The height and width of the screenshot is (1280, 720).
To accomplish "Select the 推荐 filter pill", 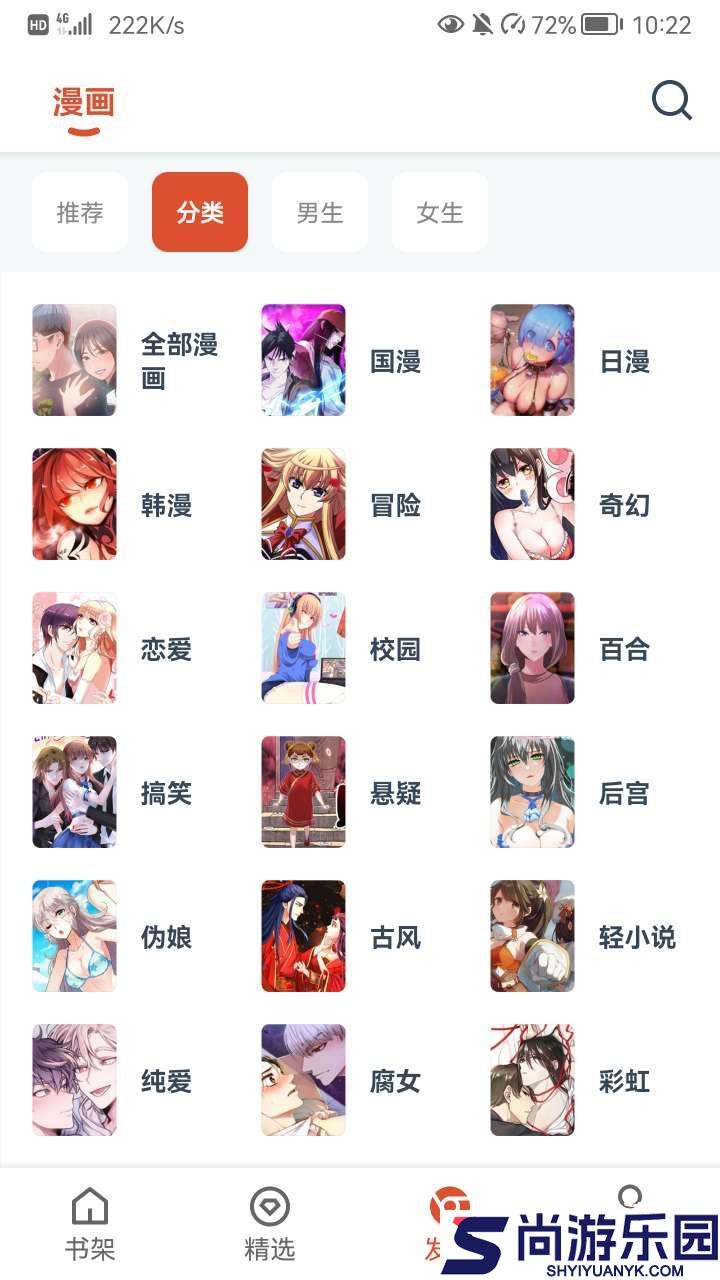I will [x=80, y=212].
